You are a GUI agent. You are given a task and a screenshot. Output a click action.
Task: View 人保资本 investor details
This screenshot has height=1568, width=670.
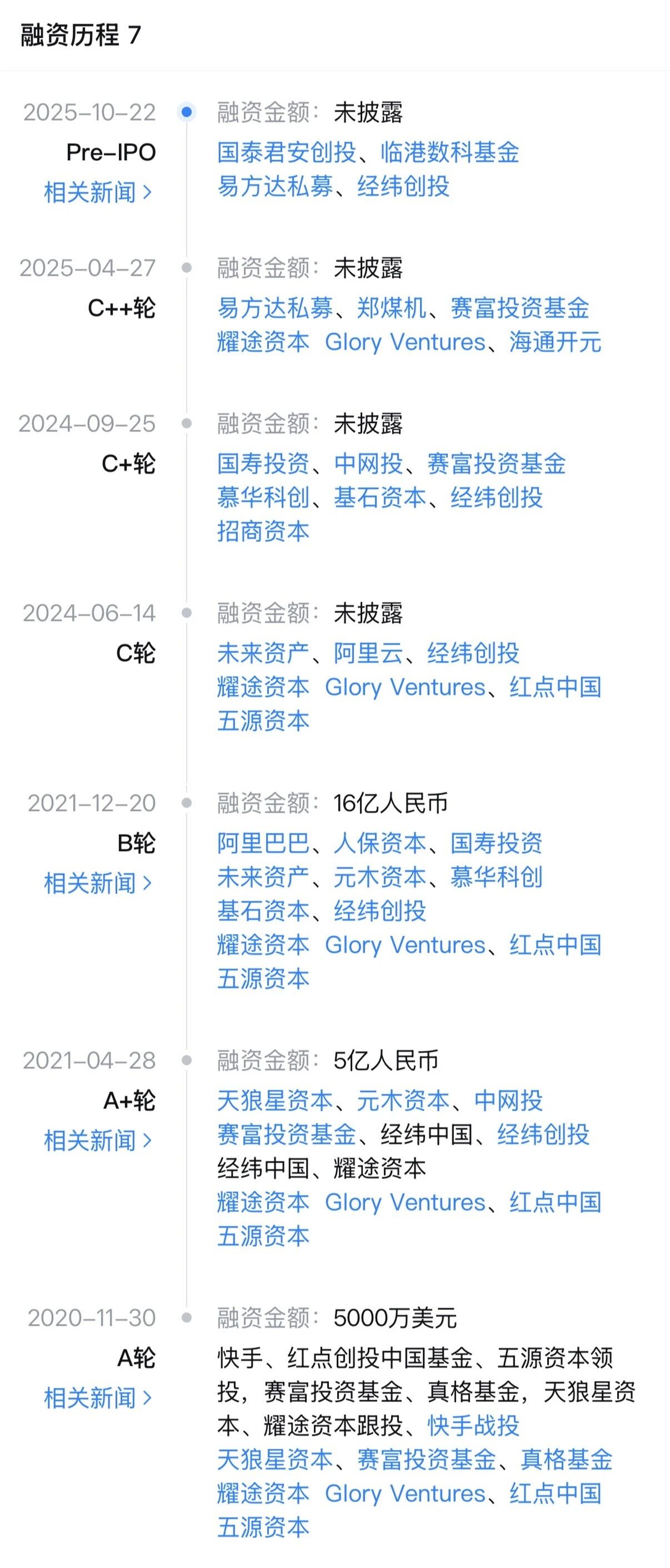(380, 843)
